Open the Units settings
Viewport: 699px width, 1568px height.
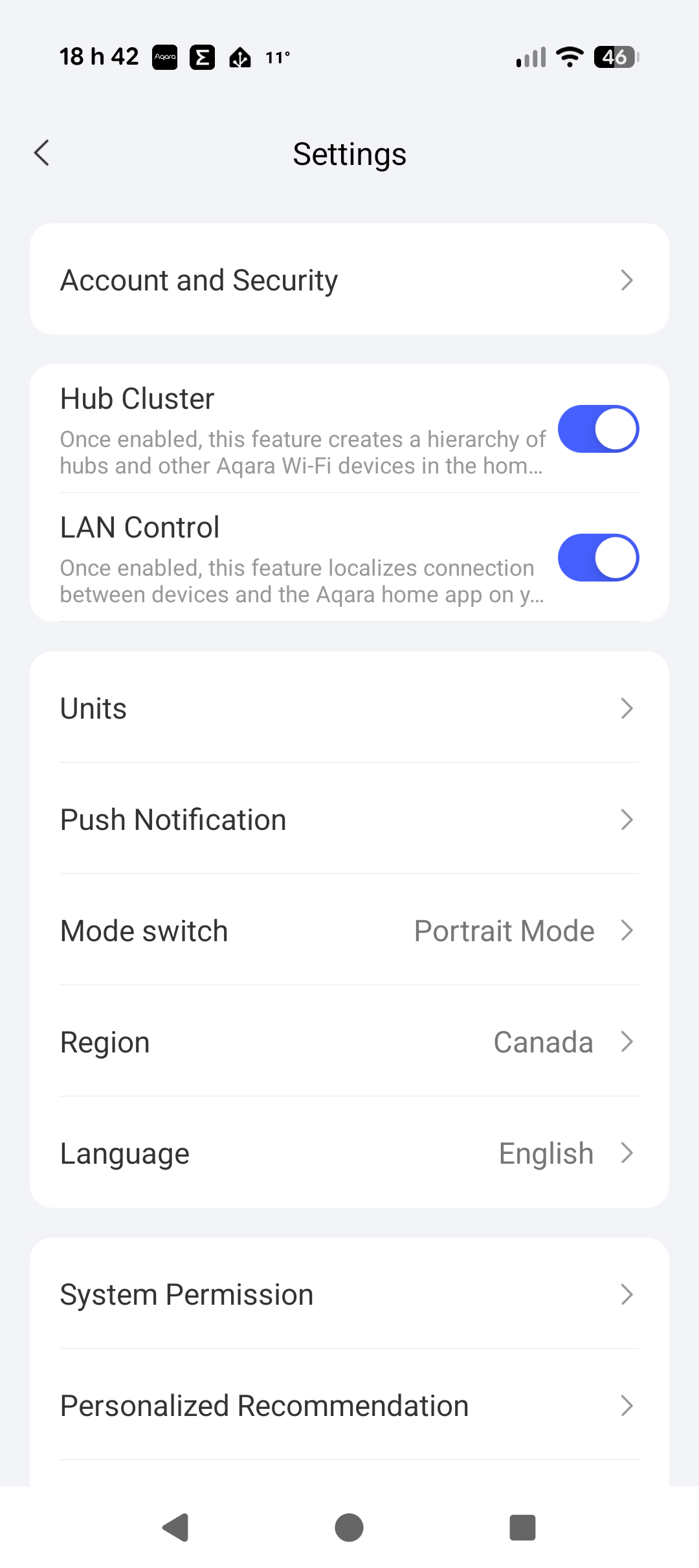pos(349,708)
